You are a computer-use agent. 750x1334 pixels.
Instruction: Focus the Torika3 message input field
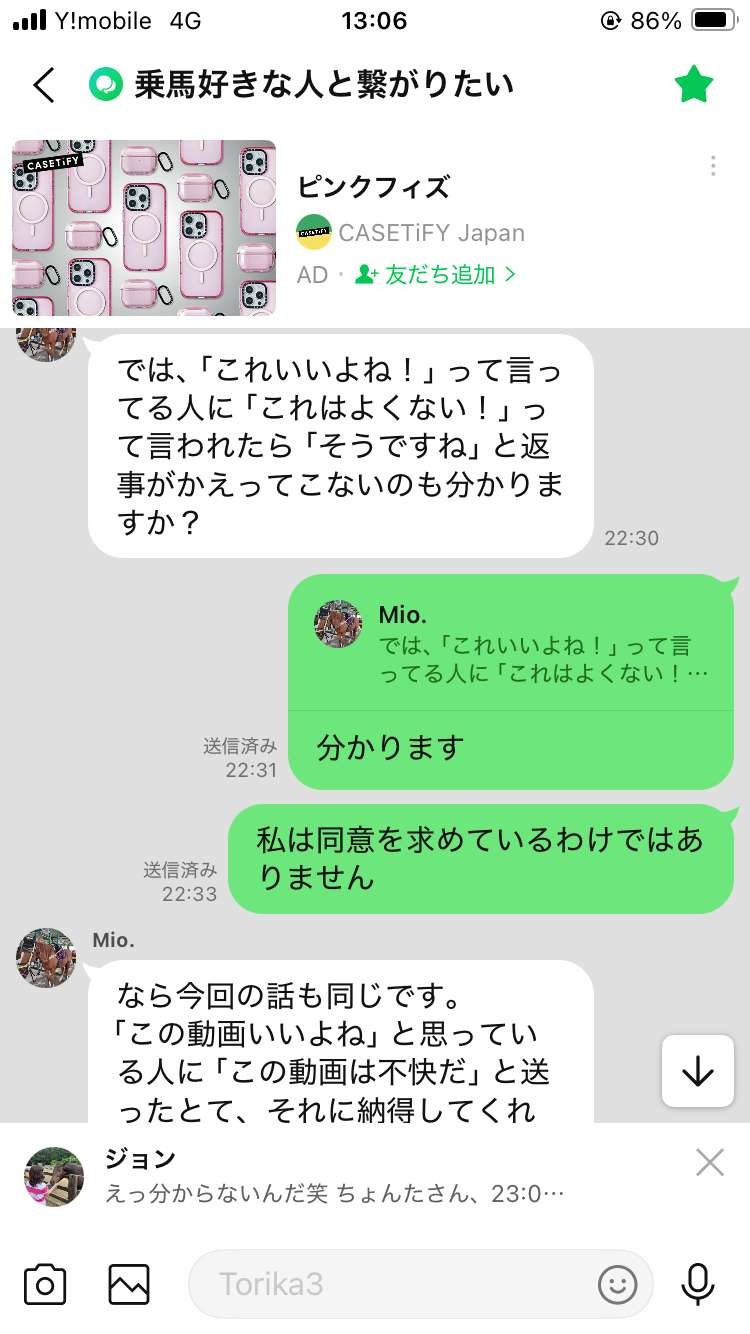click(x=390, y=1284)
